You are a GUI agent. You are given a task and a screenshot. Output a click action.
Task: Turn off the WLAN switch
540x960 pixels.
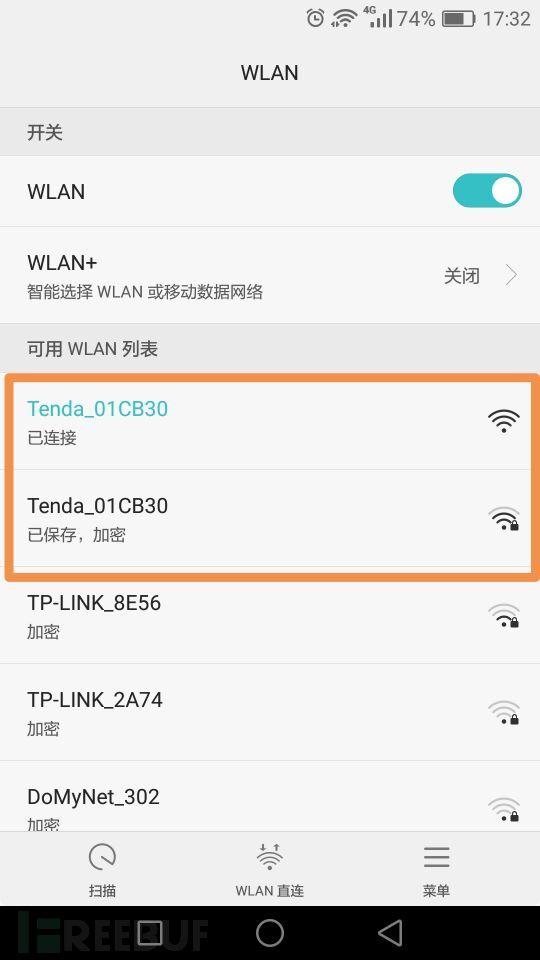pos(487,191)
